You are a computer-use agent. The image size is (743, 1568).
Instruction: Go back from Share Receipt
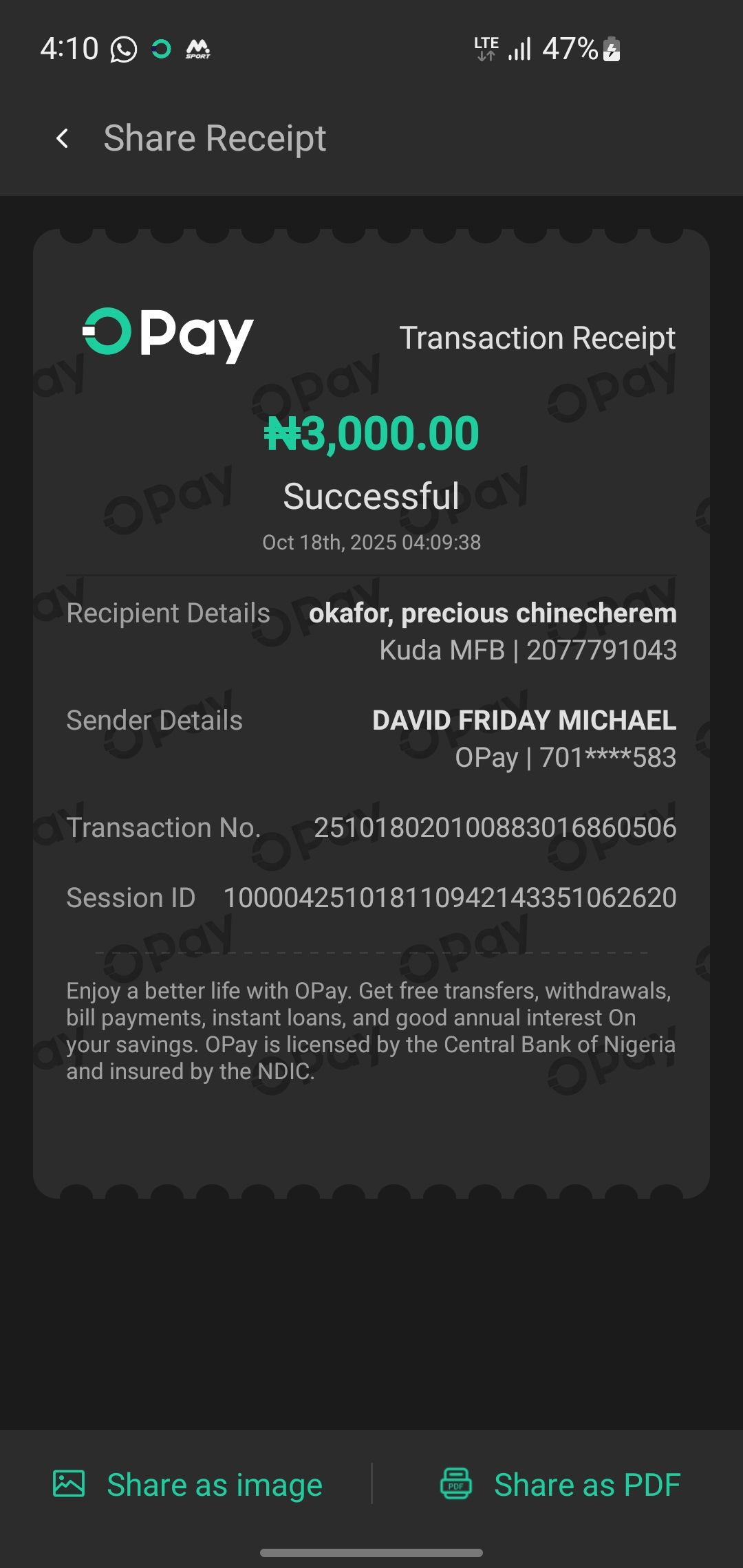(x=63, y=139)
